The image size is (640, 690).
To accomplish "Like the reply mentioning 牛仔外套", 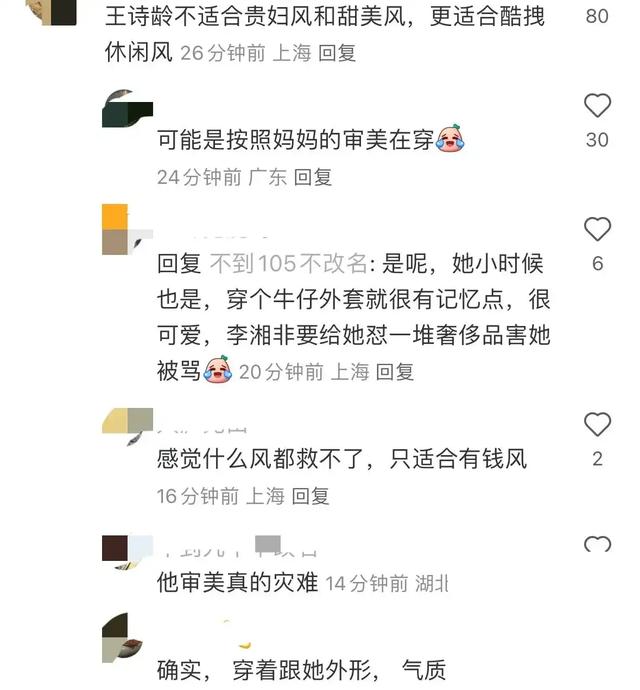I will 597,229.
